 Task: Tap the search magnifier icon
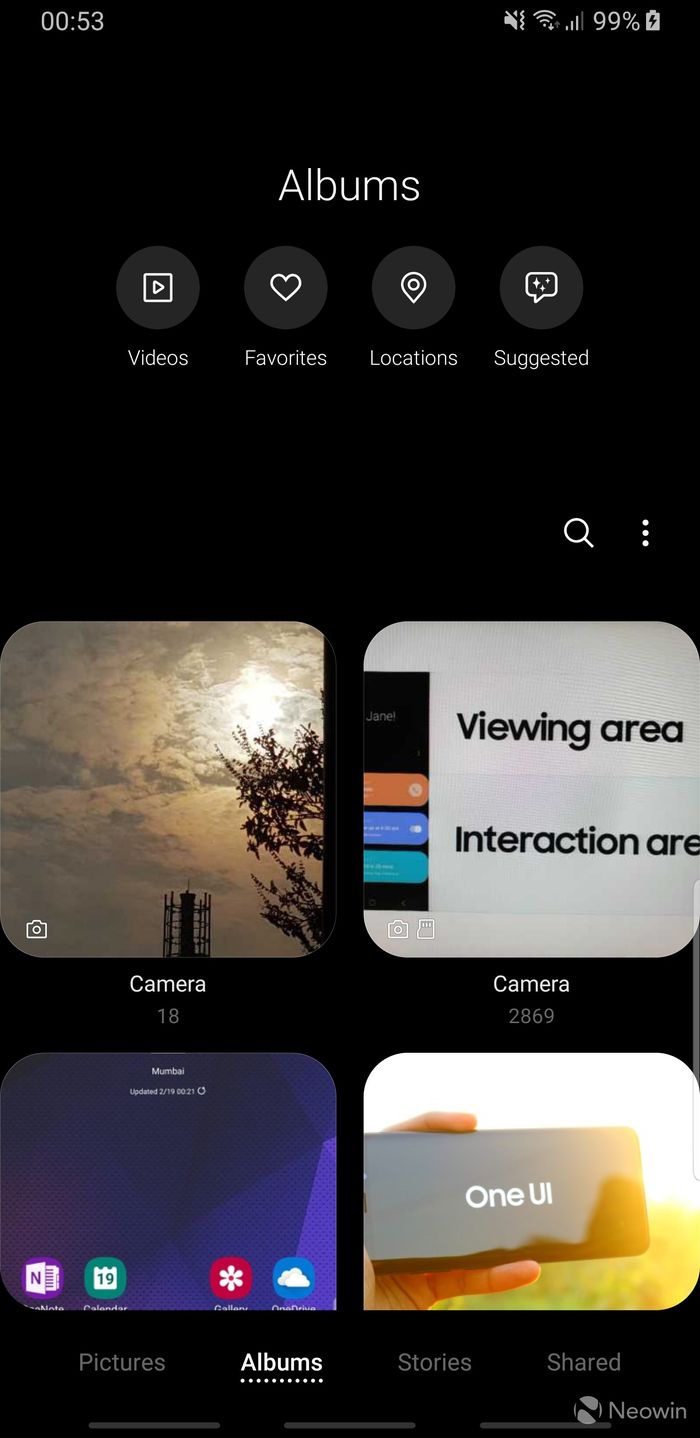pyautogui.click(x=579, y=533)
